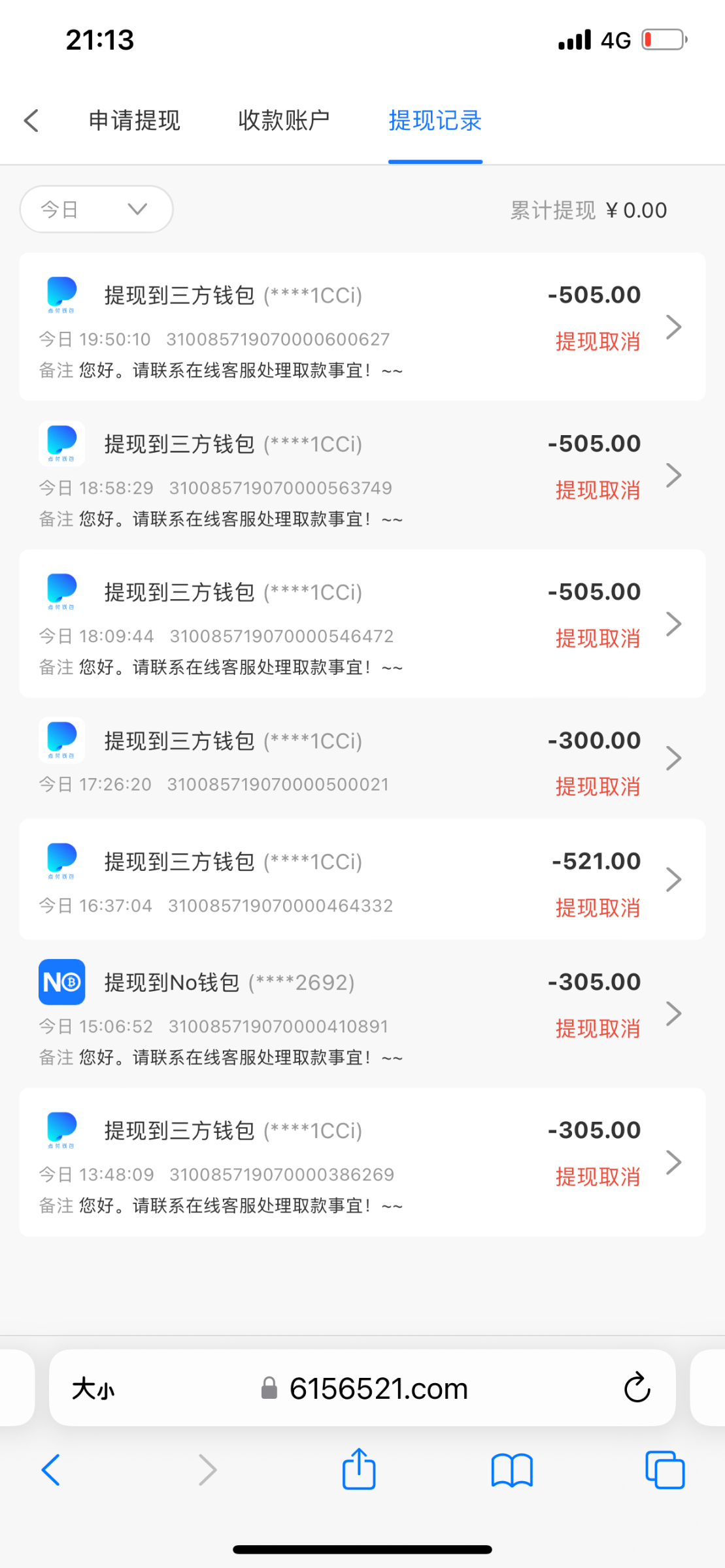View details of the 18:09:44 withdrawal
Screen dimensions: 725x1568
click(362, 623)
